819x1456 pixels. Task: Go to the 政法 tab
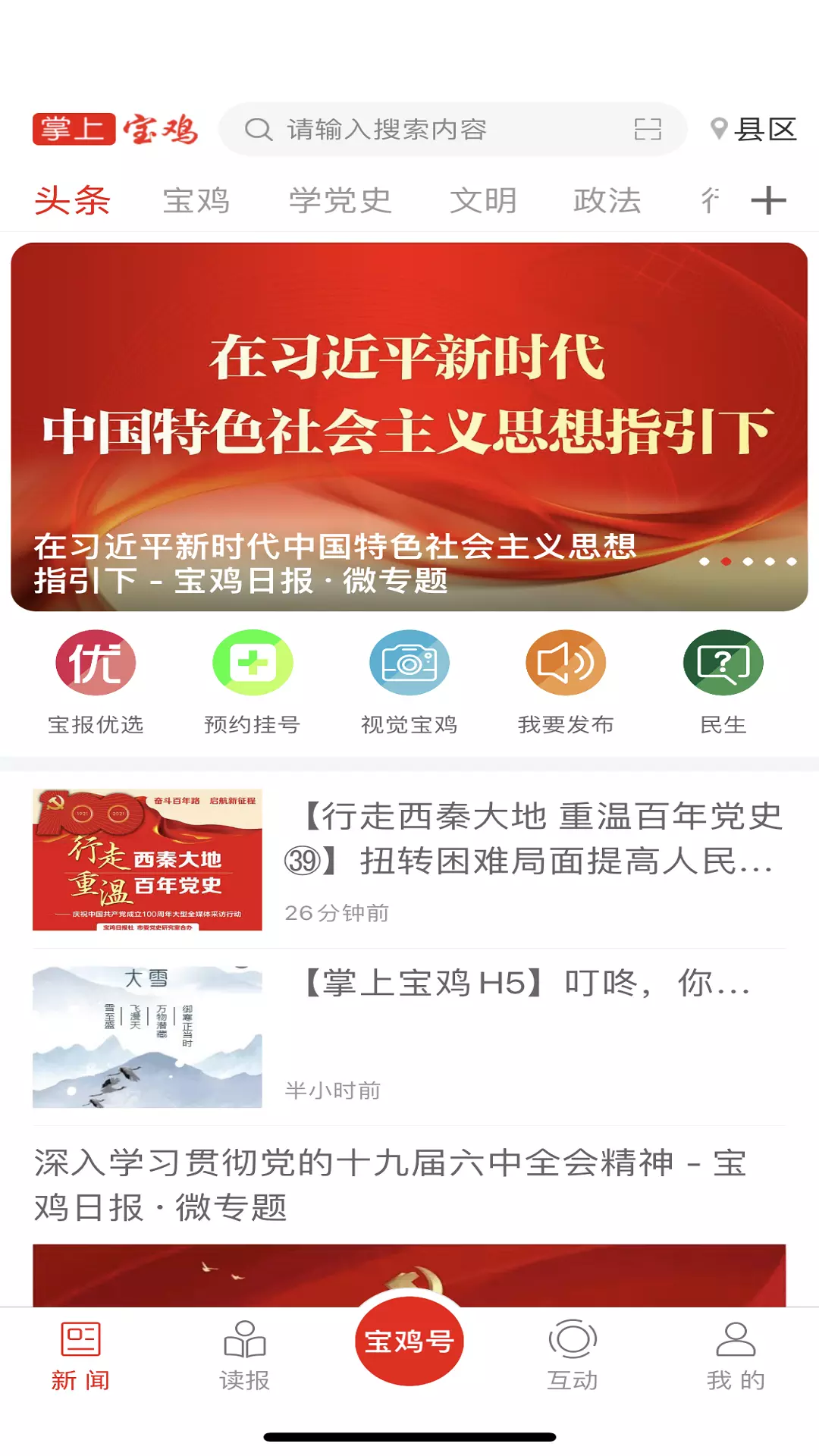point(607,201)
